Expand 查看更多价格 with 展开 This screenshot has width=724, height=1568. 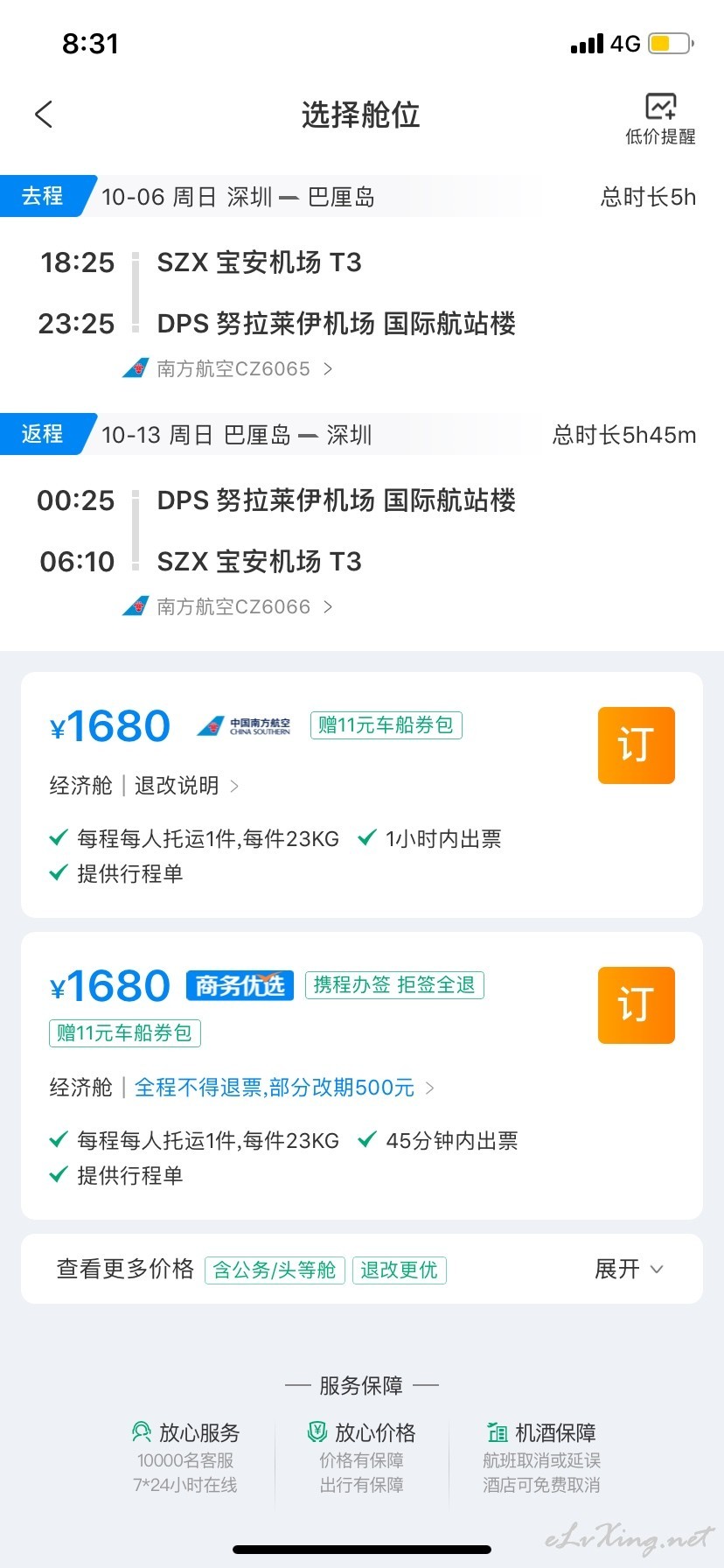[x=629, y=1269]
